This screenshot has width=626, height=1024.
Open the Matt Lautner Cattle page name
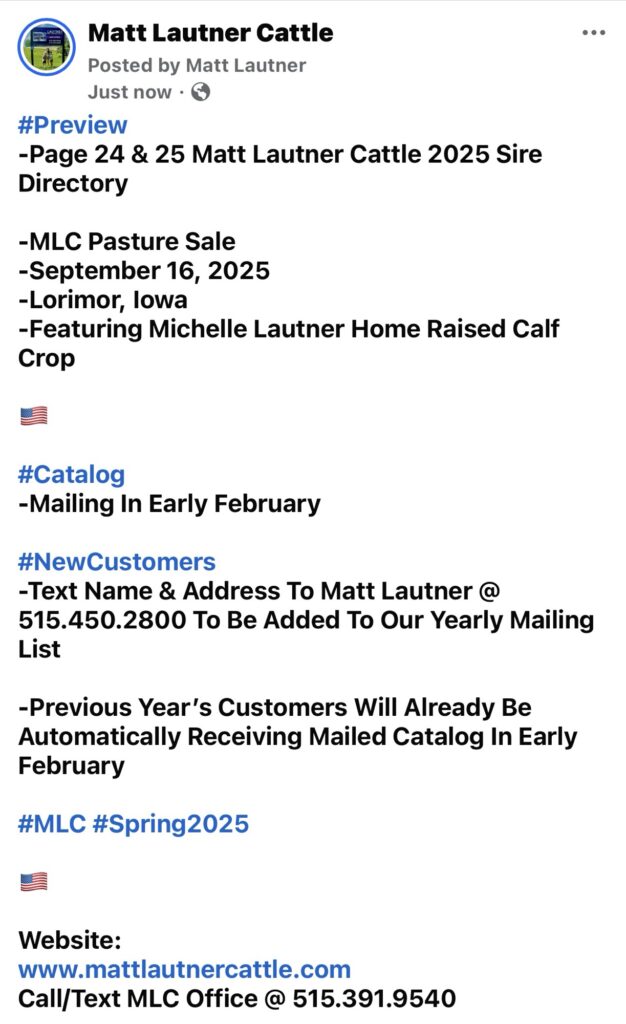tap(210, 33)
